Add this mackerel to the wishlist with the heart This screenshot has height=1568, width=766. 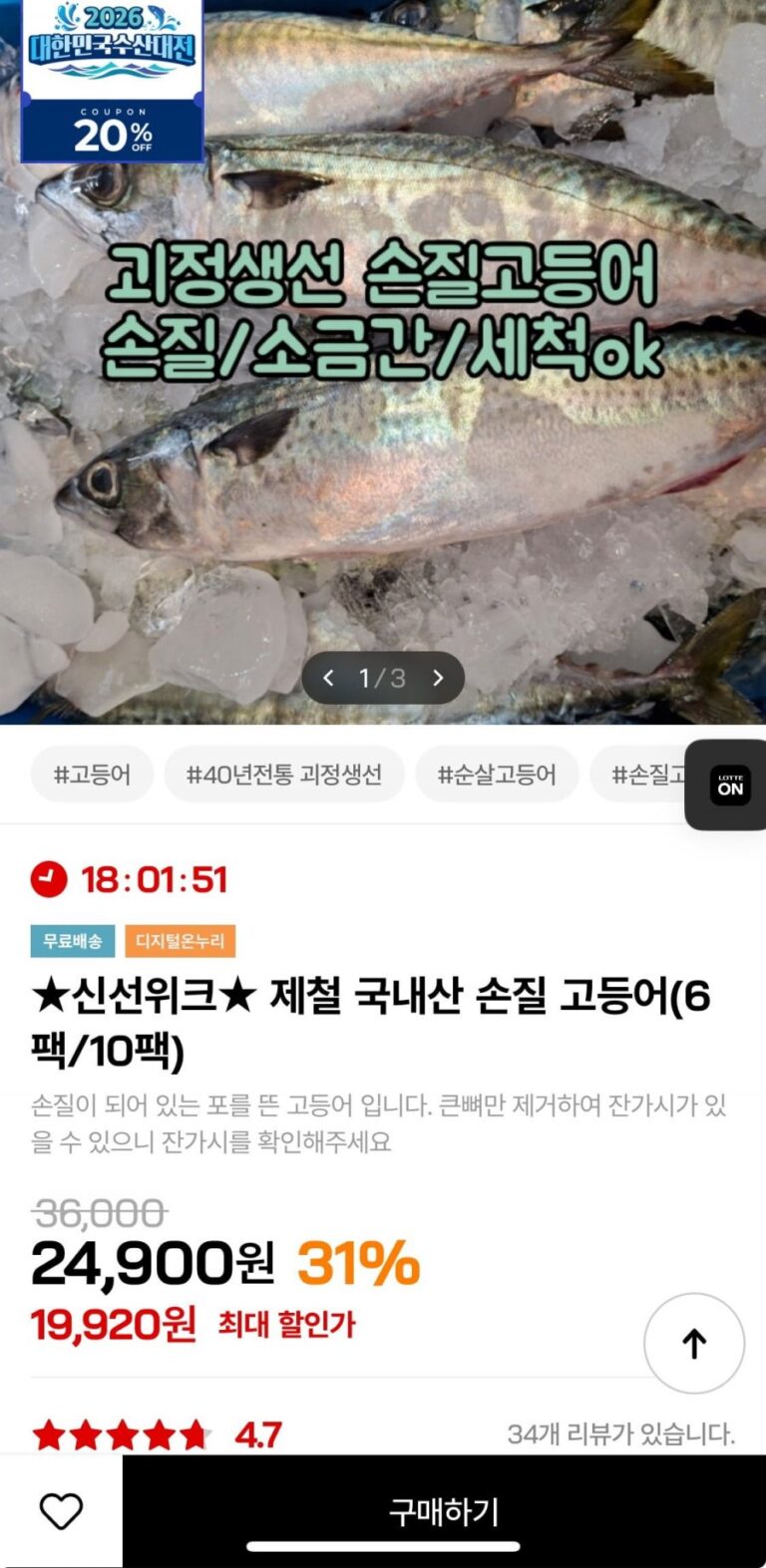[x=61, y=1511]
